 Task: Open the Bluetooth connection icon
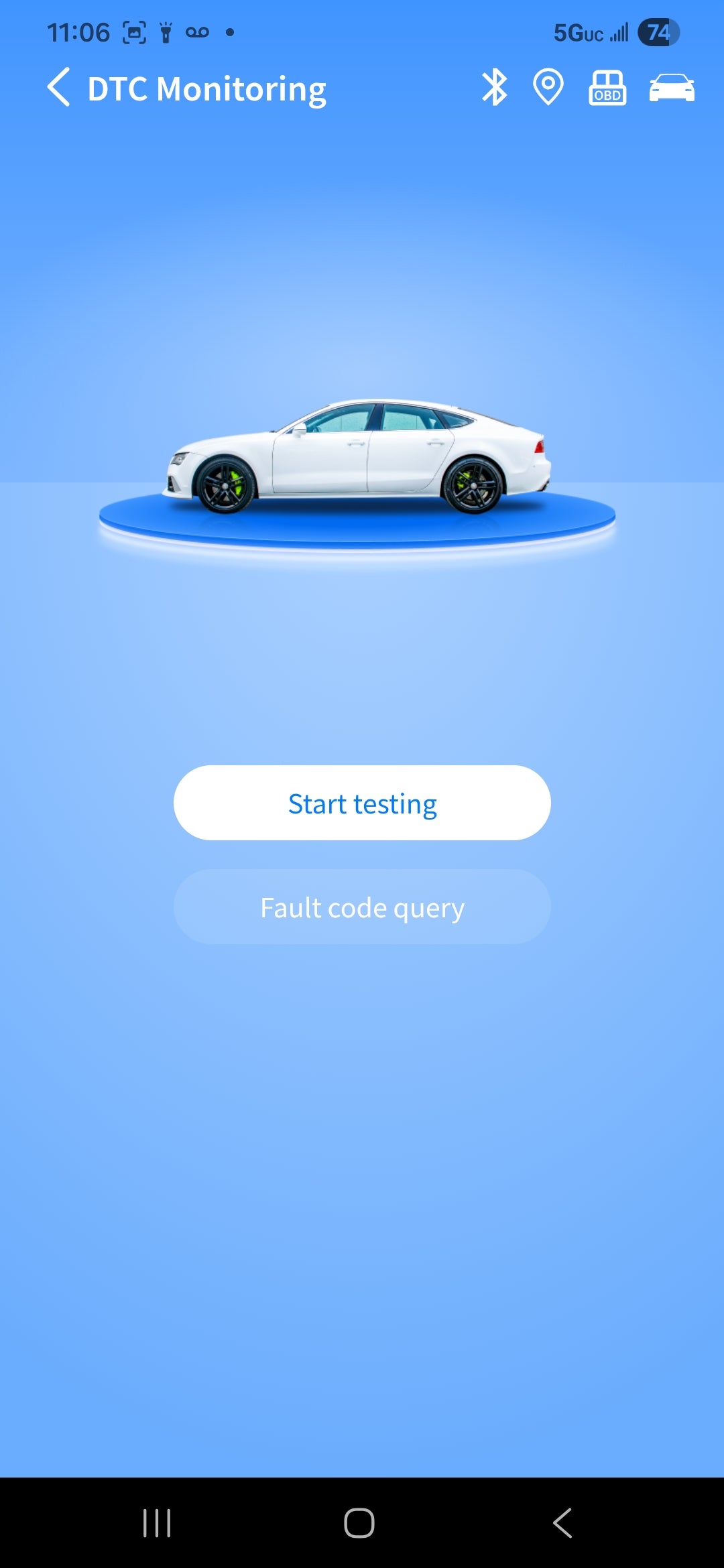[495, 88]
